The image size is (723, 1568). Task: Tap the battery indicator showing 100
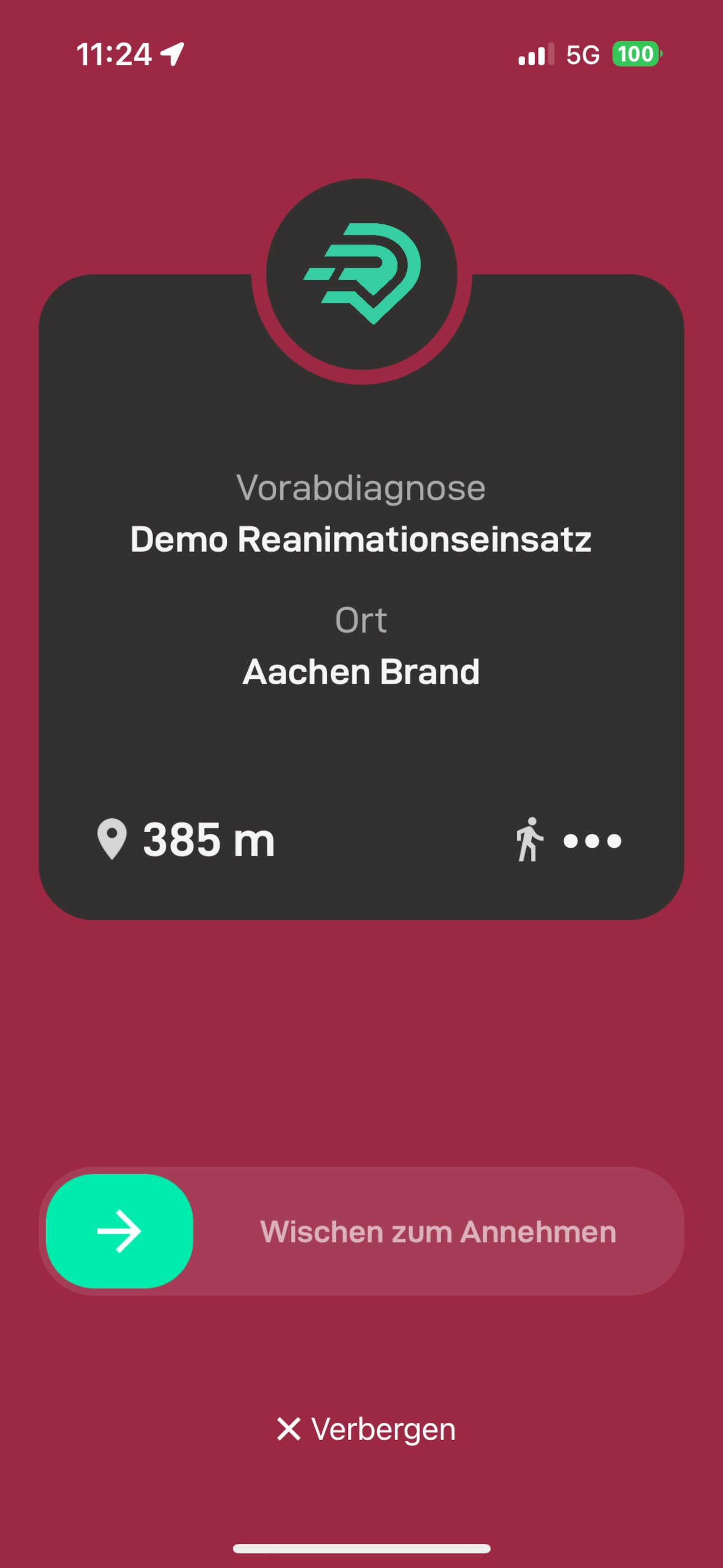(x=637, y=54)
